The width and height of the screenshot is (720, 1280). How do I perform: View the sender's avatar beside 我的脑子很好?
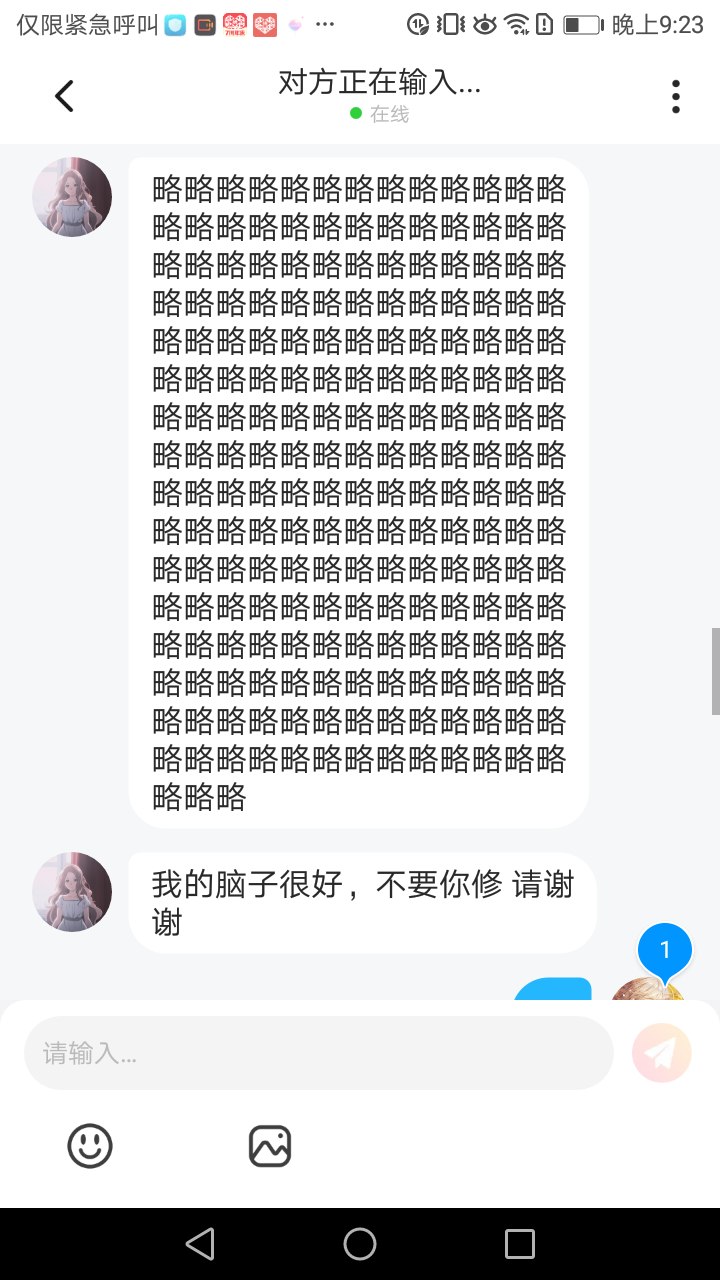pos(72,892)
